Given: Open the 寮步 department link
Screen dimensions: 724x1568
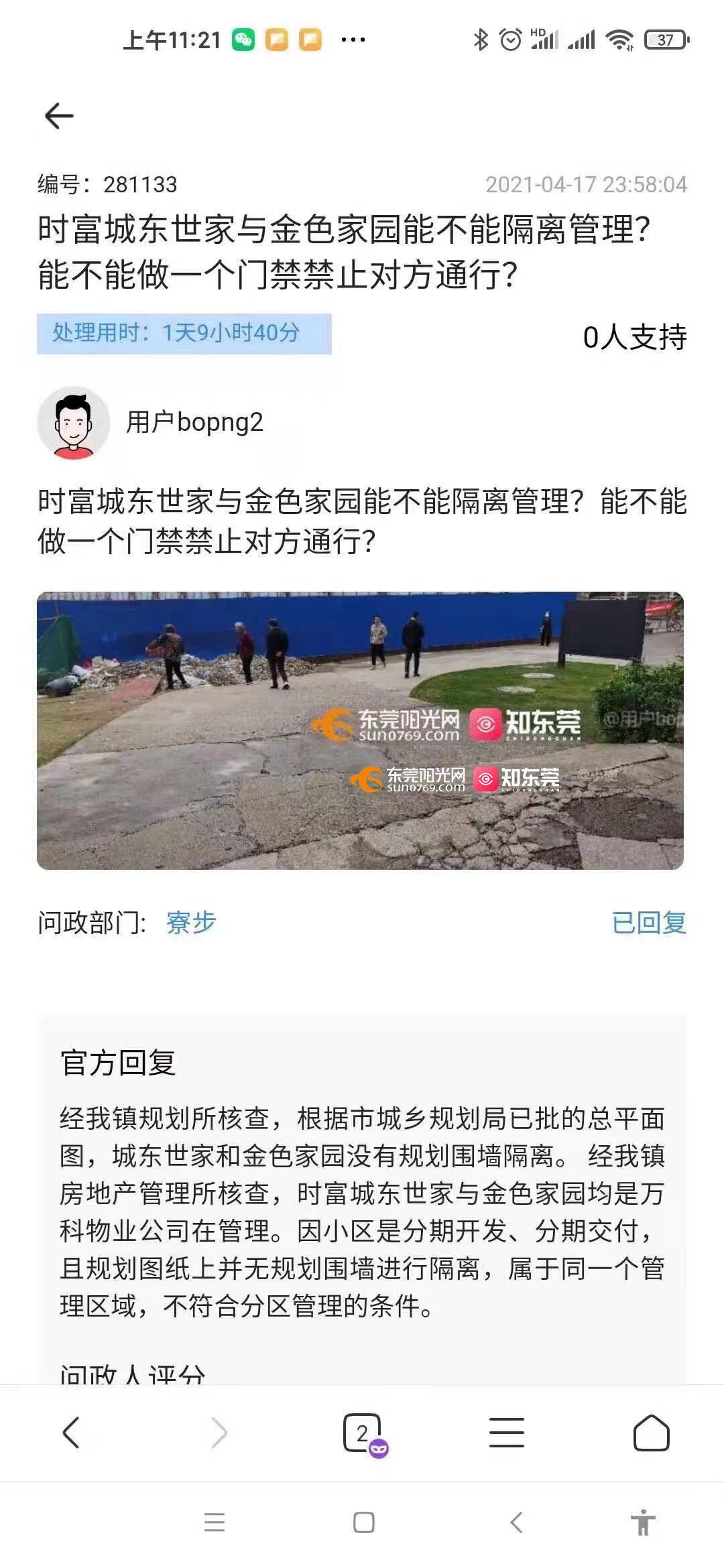Looking at the screenshot, I should tap(191, 923).
